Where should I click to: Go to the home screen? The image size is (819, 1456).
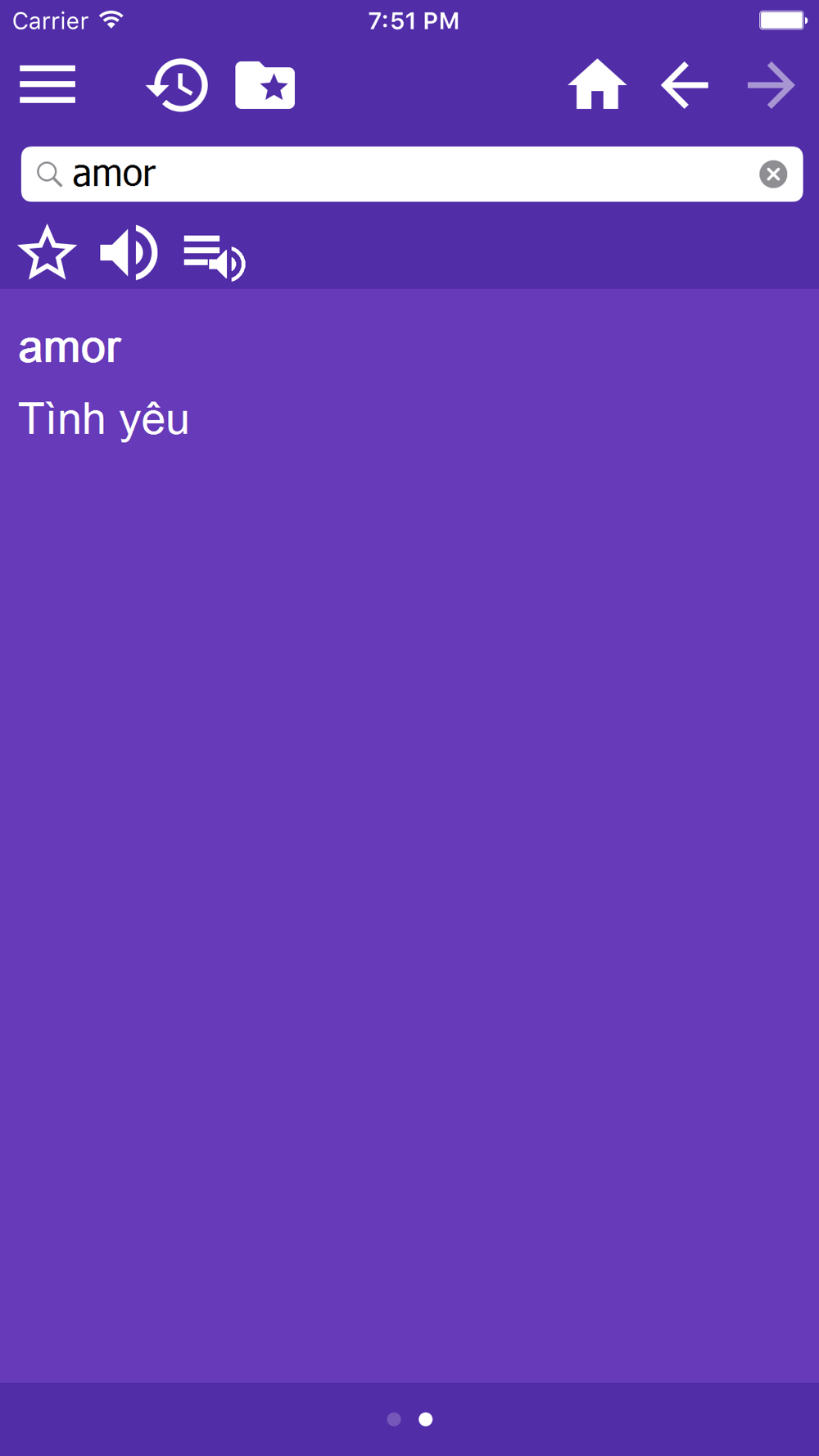point(597,84)
